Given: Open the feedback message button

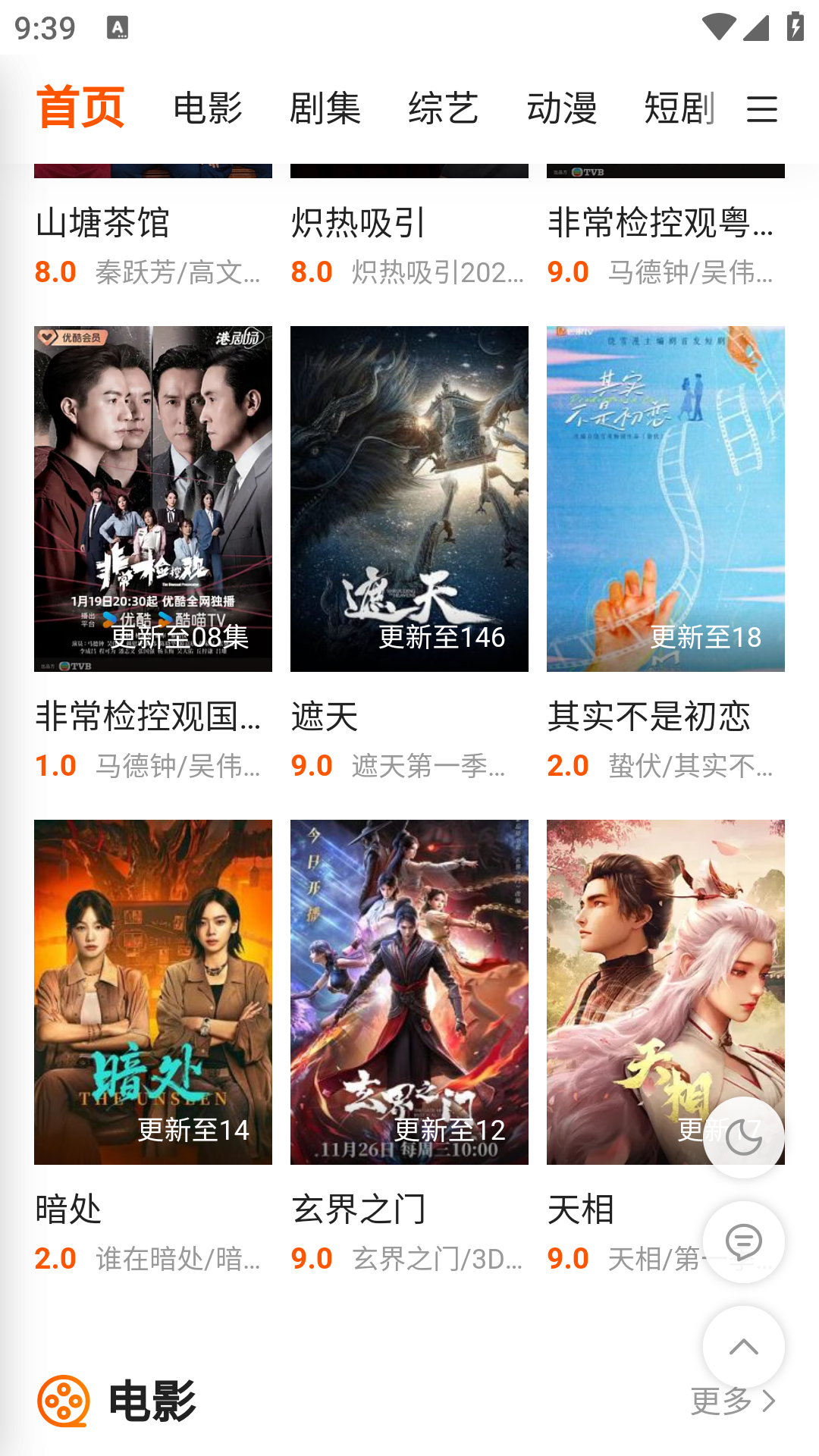Looking at the screenshot, I should [743, 1242].
